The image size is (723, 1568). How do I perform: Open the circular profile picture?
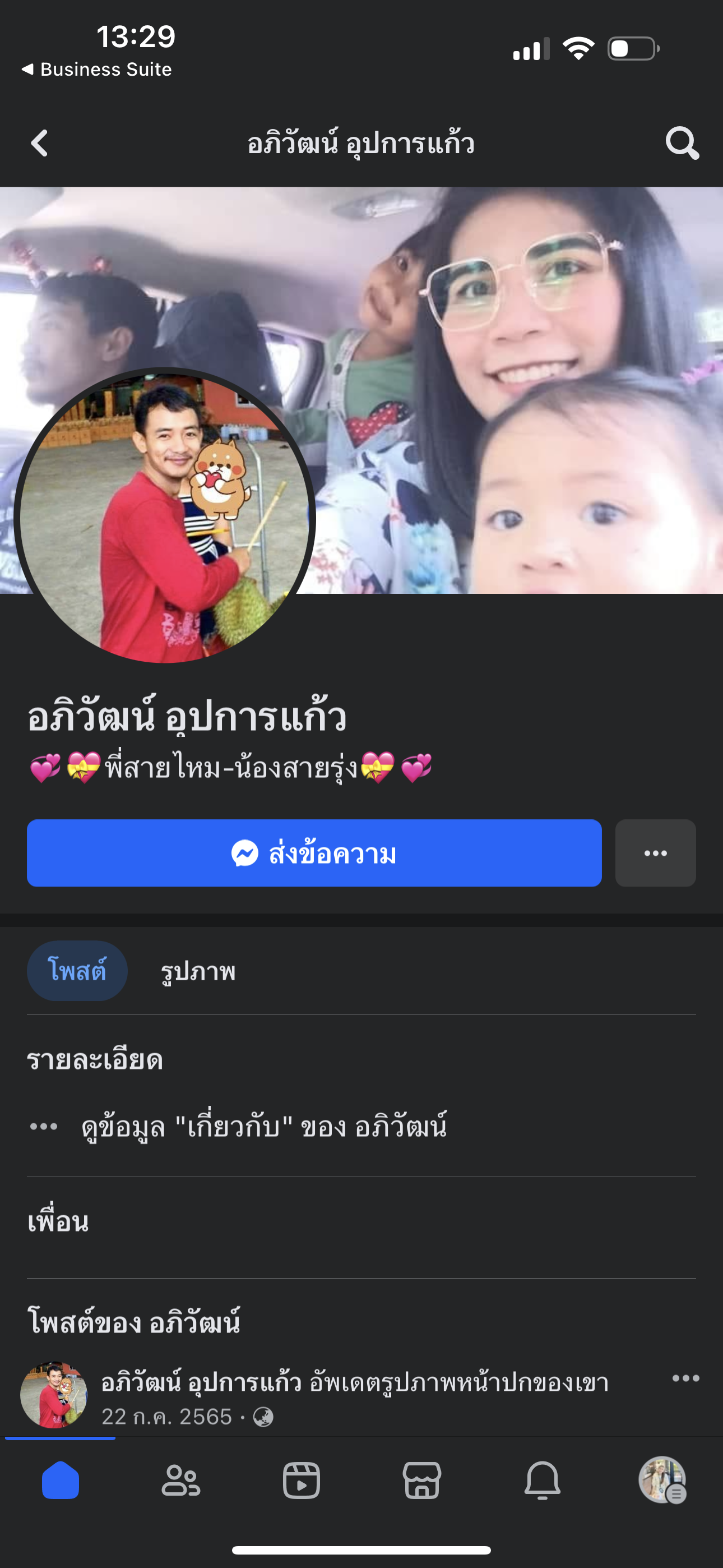(x=164, y=518)
